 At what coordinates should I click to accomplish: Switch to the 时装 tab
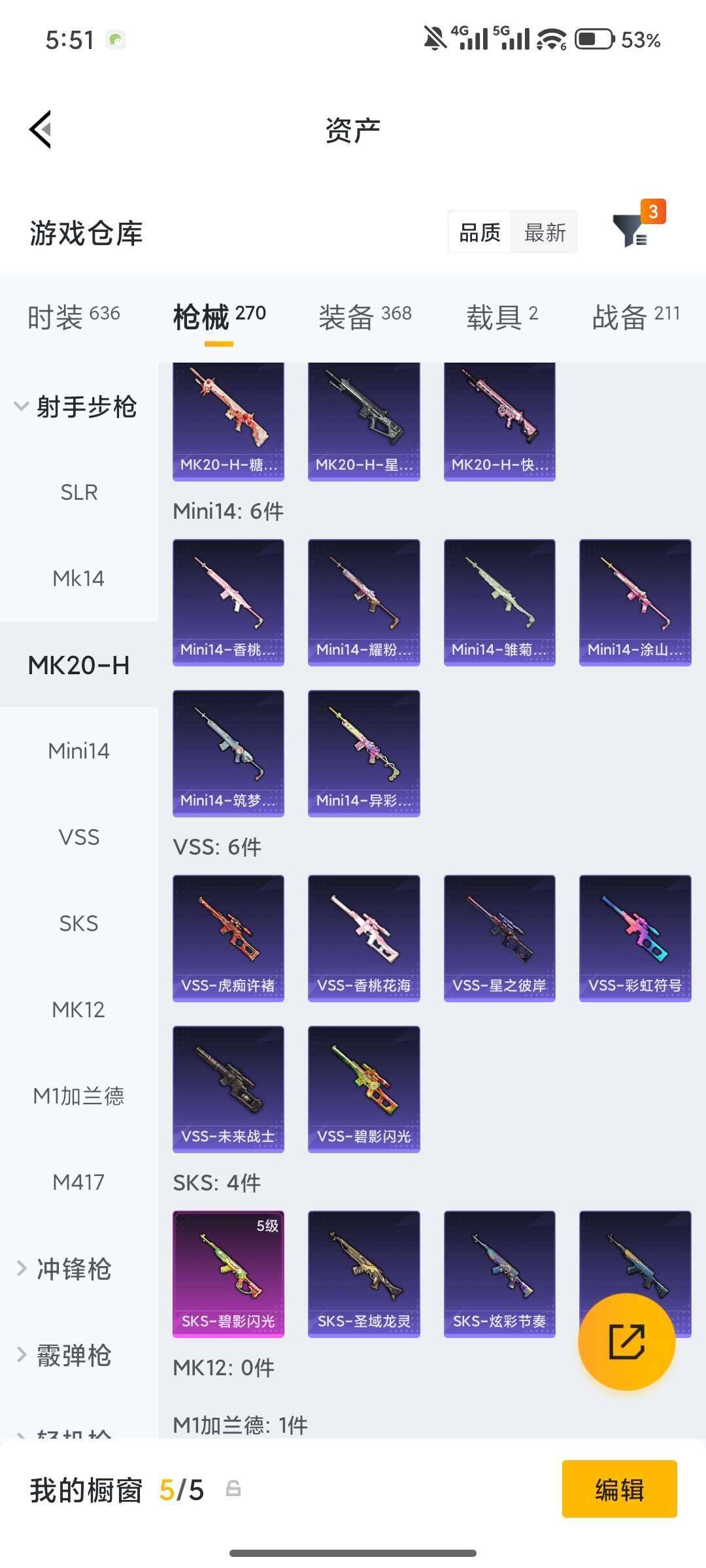tap(73, 317)
